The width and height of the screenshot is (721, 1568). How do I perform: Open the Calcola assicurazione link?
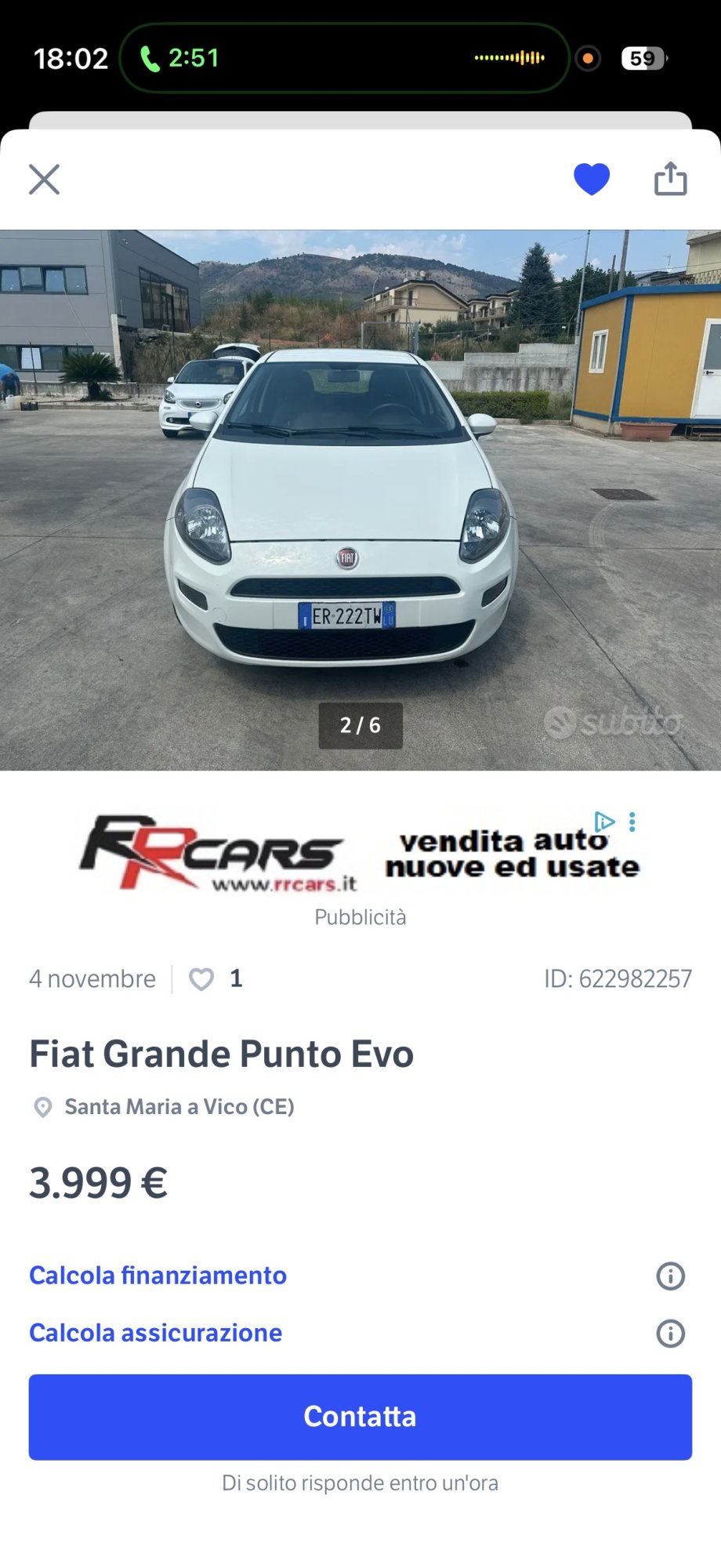tap(155, 1331)
